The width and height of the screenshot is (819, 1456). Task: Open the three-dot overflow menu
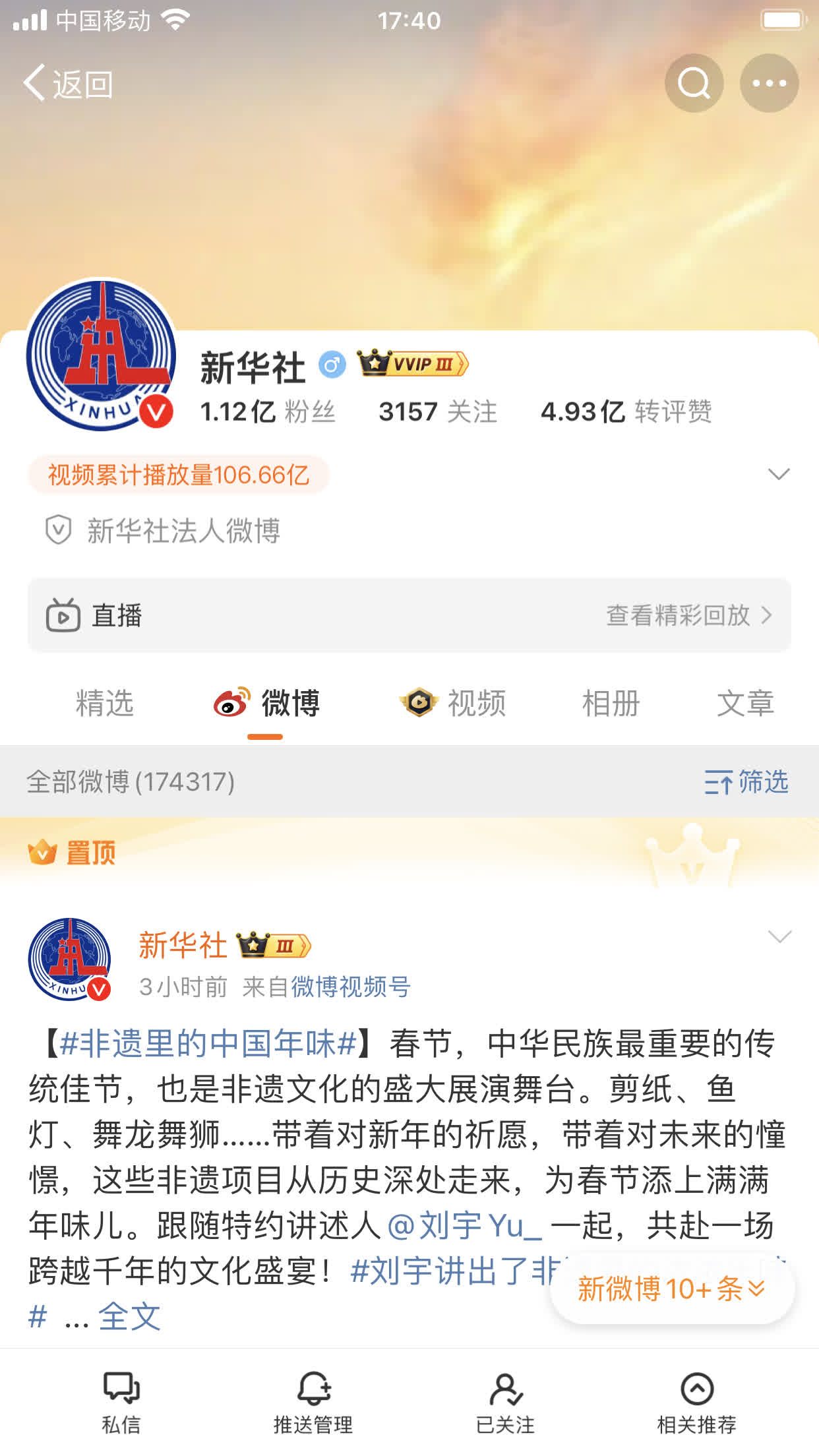769,84
